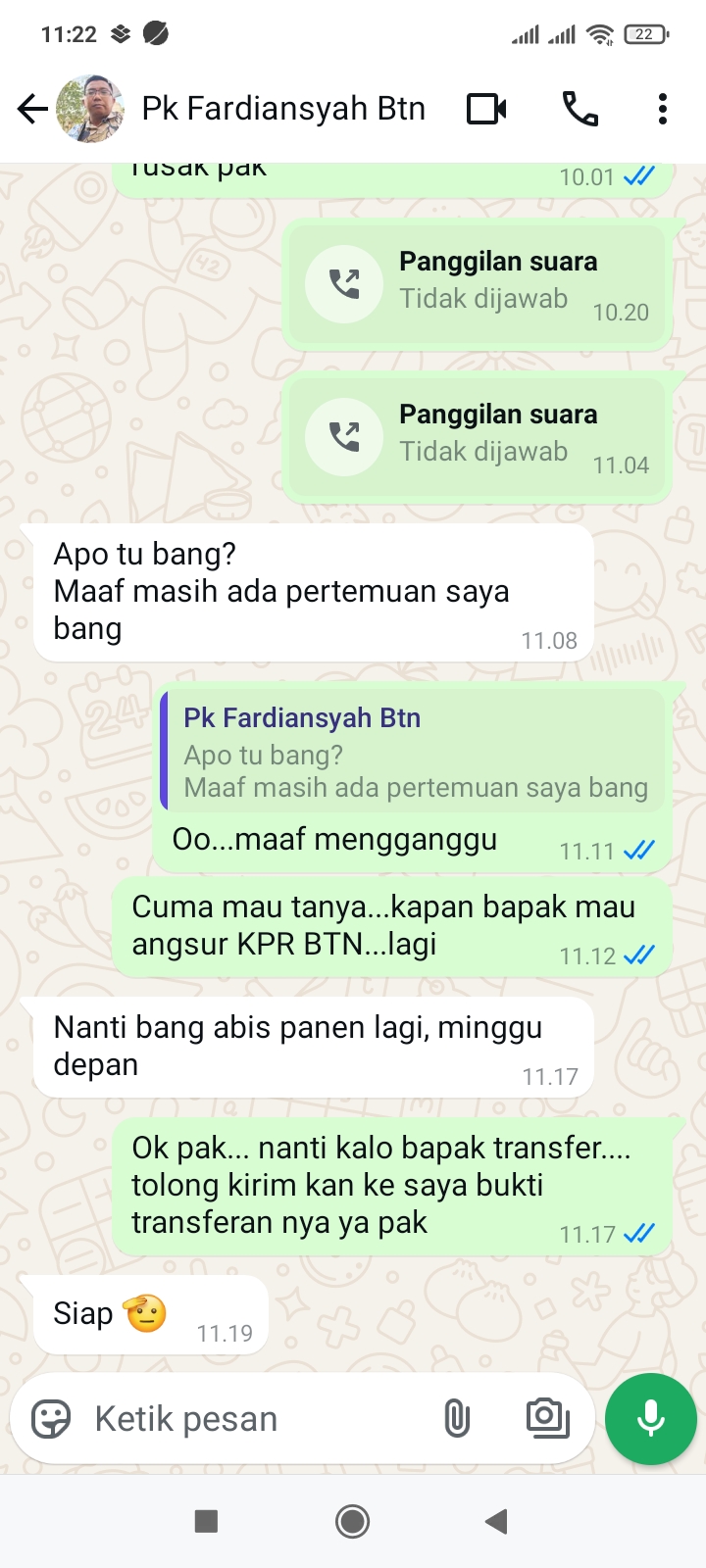Image resolution: width=706 pixels, height=1568 pixels.
Task: Focus the Ketik pesan message field
Action: tap(255, 1418)
